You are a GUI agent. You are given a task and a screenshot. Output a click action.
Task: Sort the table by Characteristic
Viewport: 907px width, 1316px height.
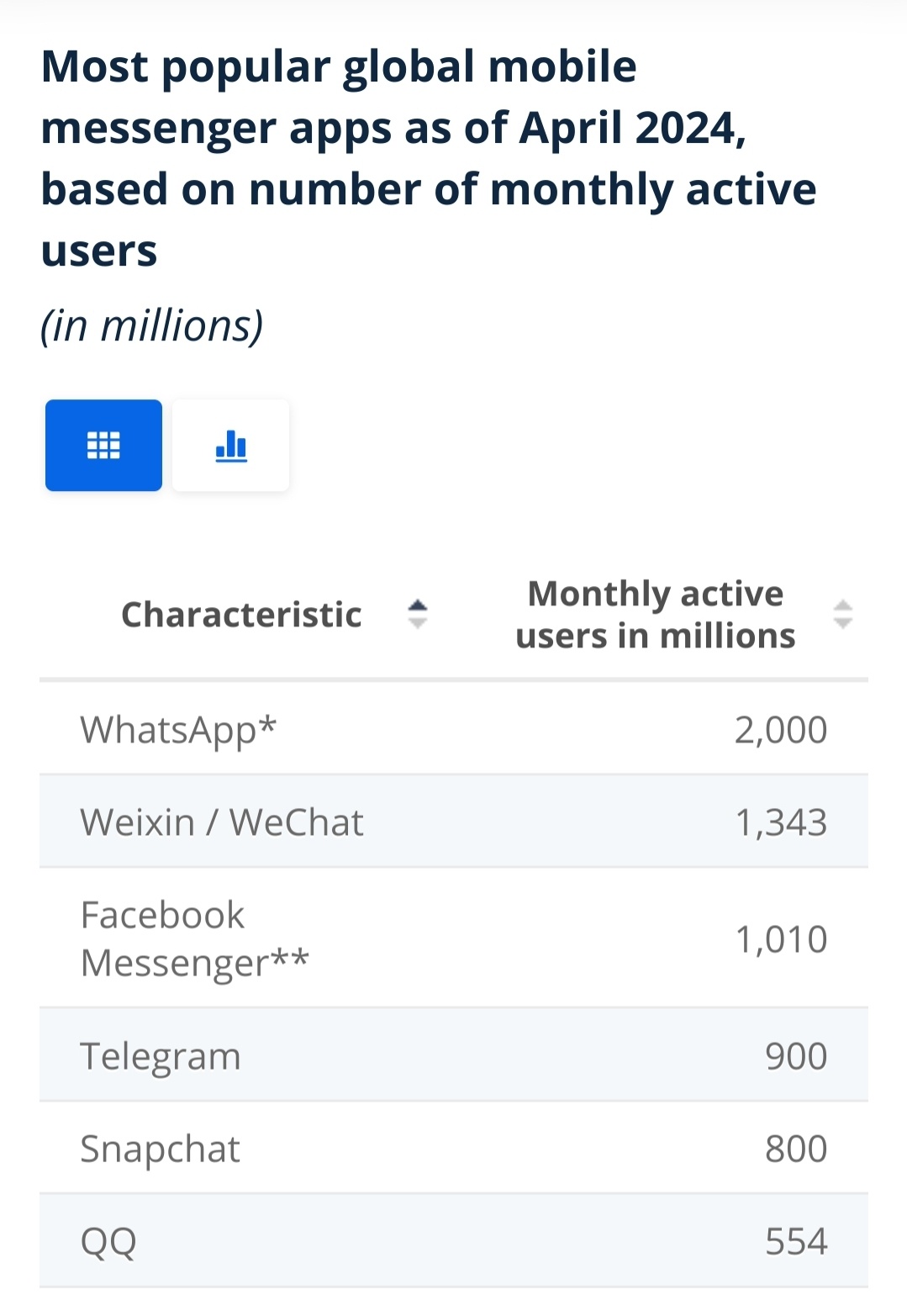tap(417, 615)
